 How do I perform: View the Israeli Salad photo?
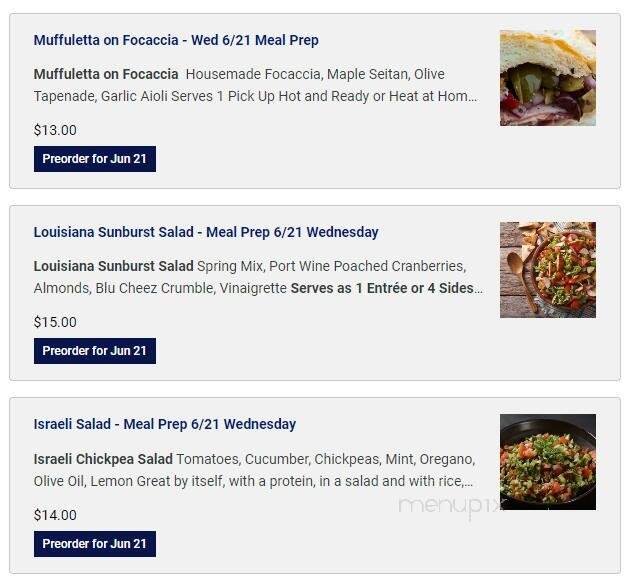pyautogui.click(x=547, y=462)
